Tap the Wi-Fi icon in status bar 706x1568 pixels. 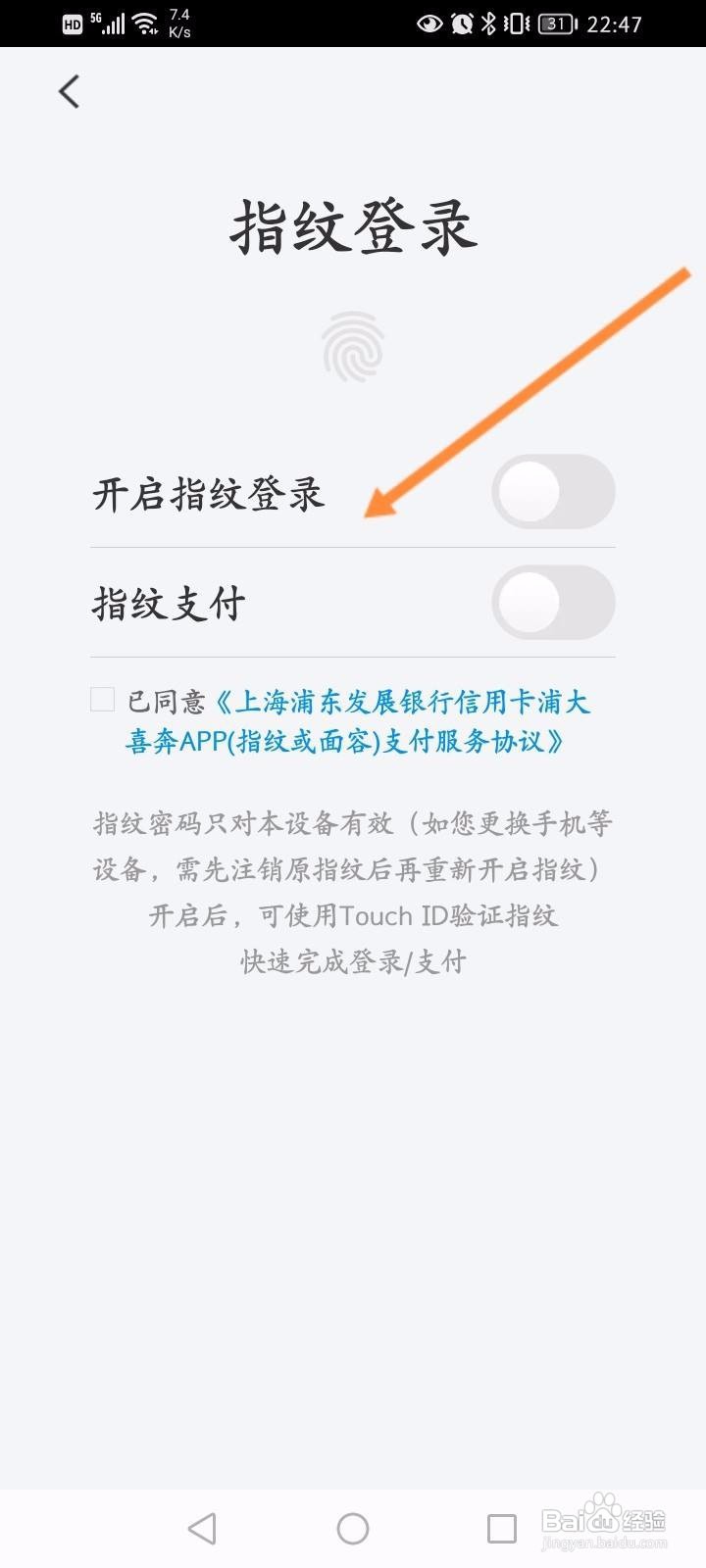tap(145, 24)
